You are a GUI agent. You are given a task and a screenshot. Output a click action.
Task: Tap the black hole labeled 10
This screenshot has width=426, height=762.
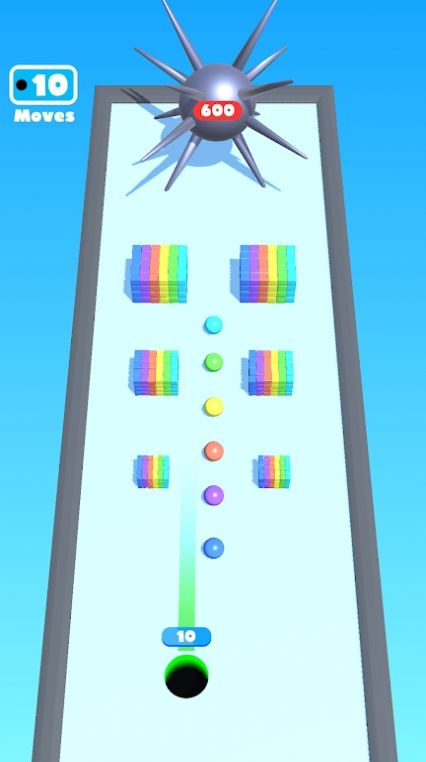[187, 676]
